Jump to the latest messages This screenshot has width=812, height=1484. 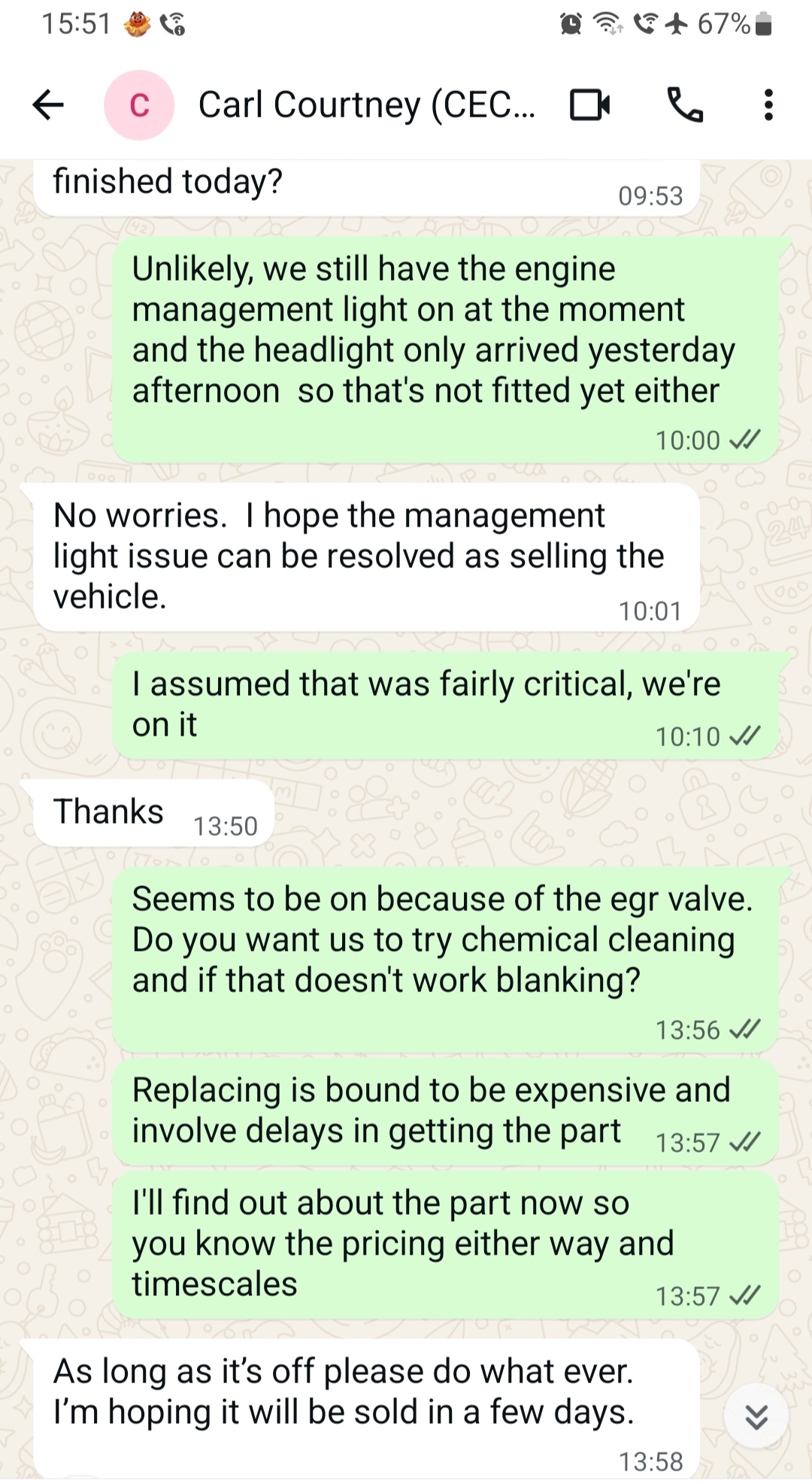point(756,1416)
